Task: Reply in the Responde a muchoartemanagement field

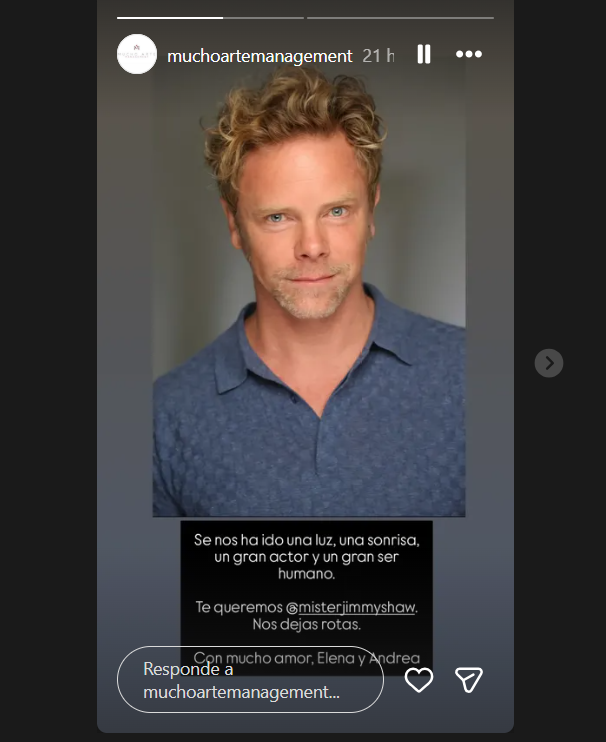Action: click(250, 680)
